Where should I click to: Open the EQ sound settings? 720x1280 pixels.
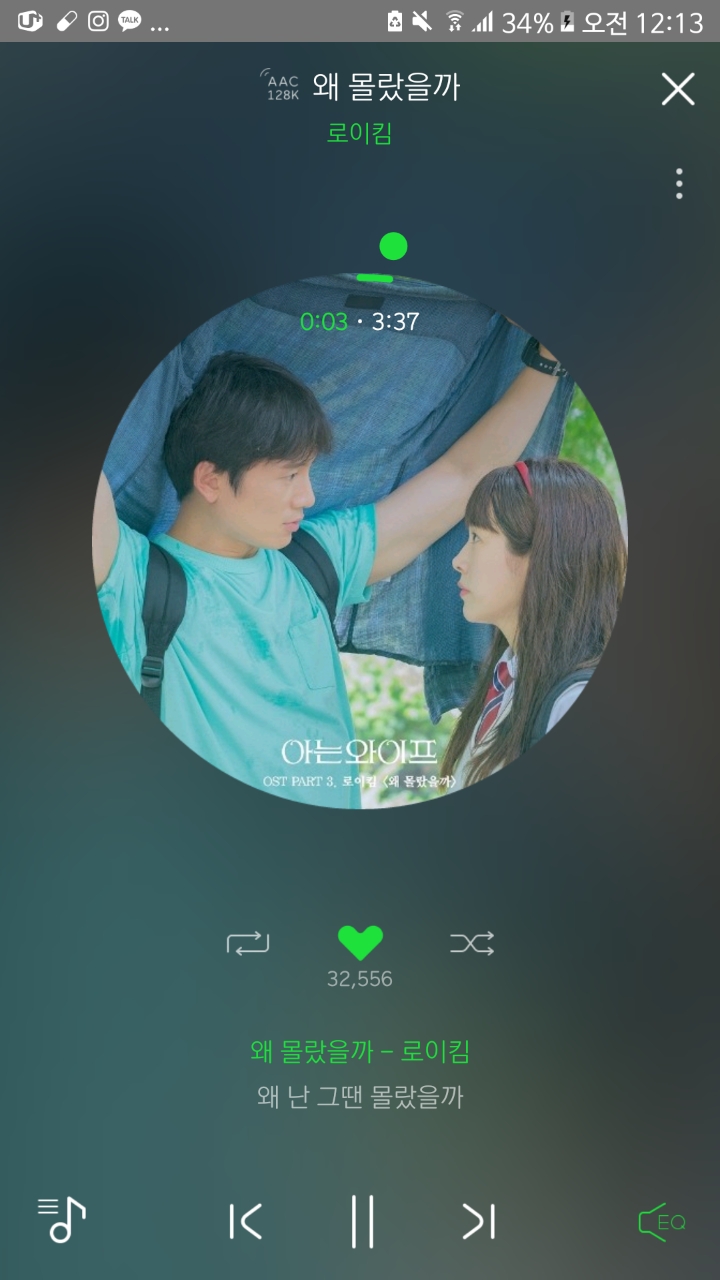coord(662,1222)
